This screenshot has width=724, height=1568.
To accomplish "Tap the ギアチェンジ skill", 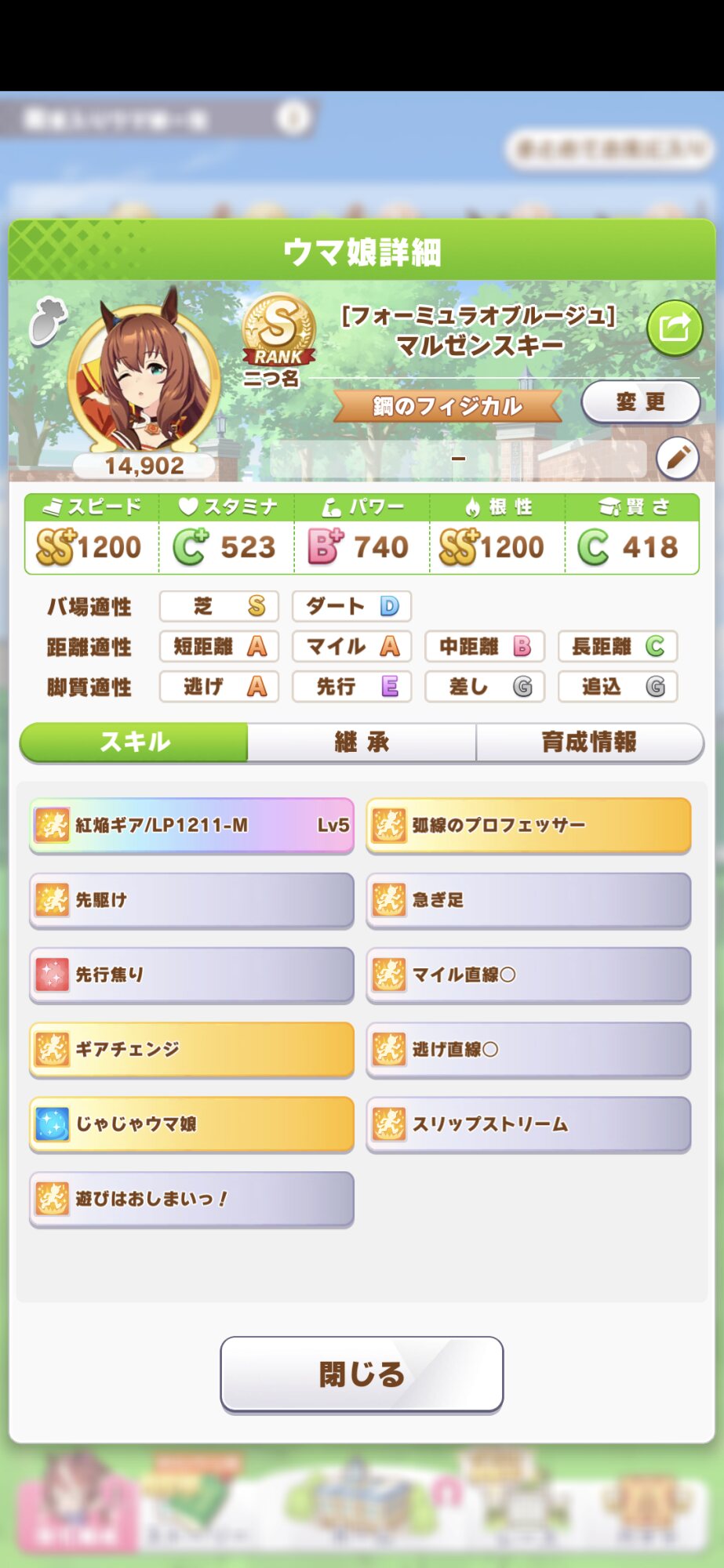I will pyautogui.click(x=191, y=1049).
